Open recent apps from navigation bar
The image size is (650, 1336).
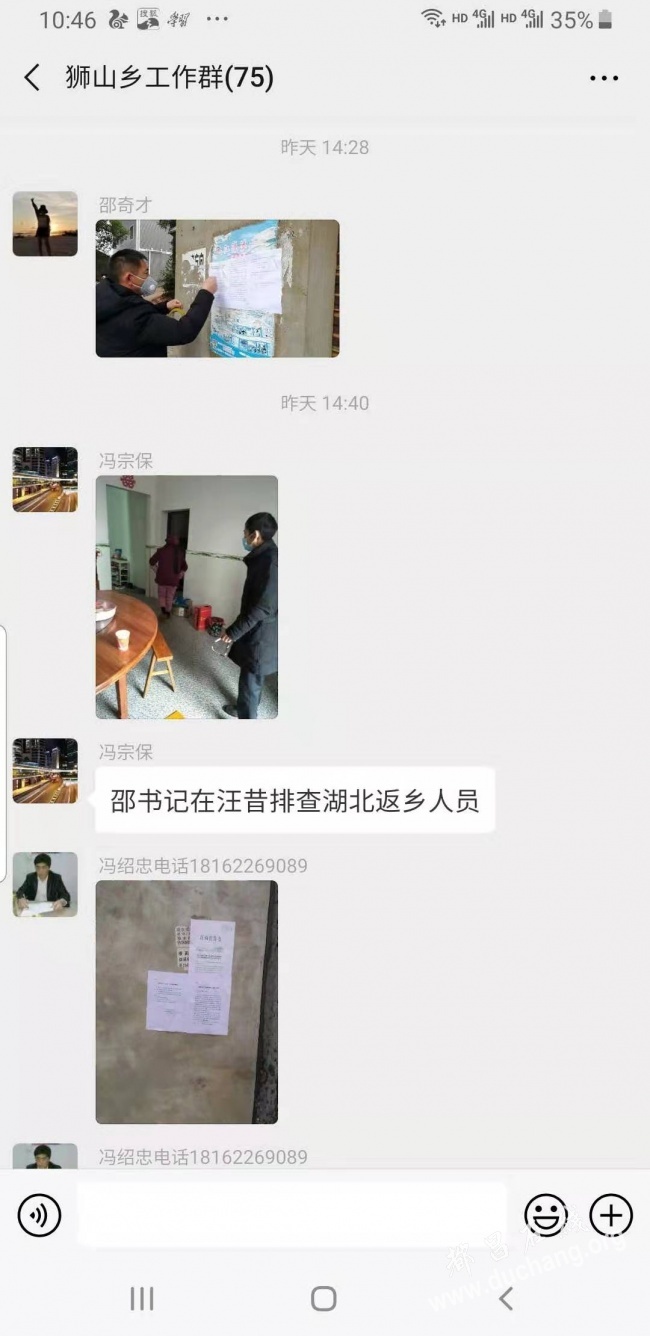point(142,1298)
